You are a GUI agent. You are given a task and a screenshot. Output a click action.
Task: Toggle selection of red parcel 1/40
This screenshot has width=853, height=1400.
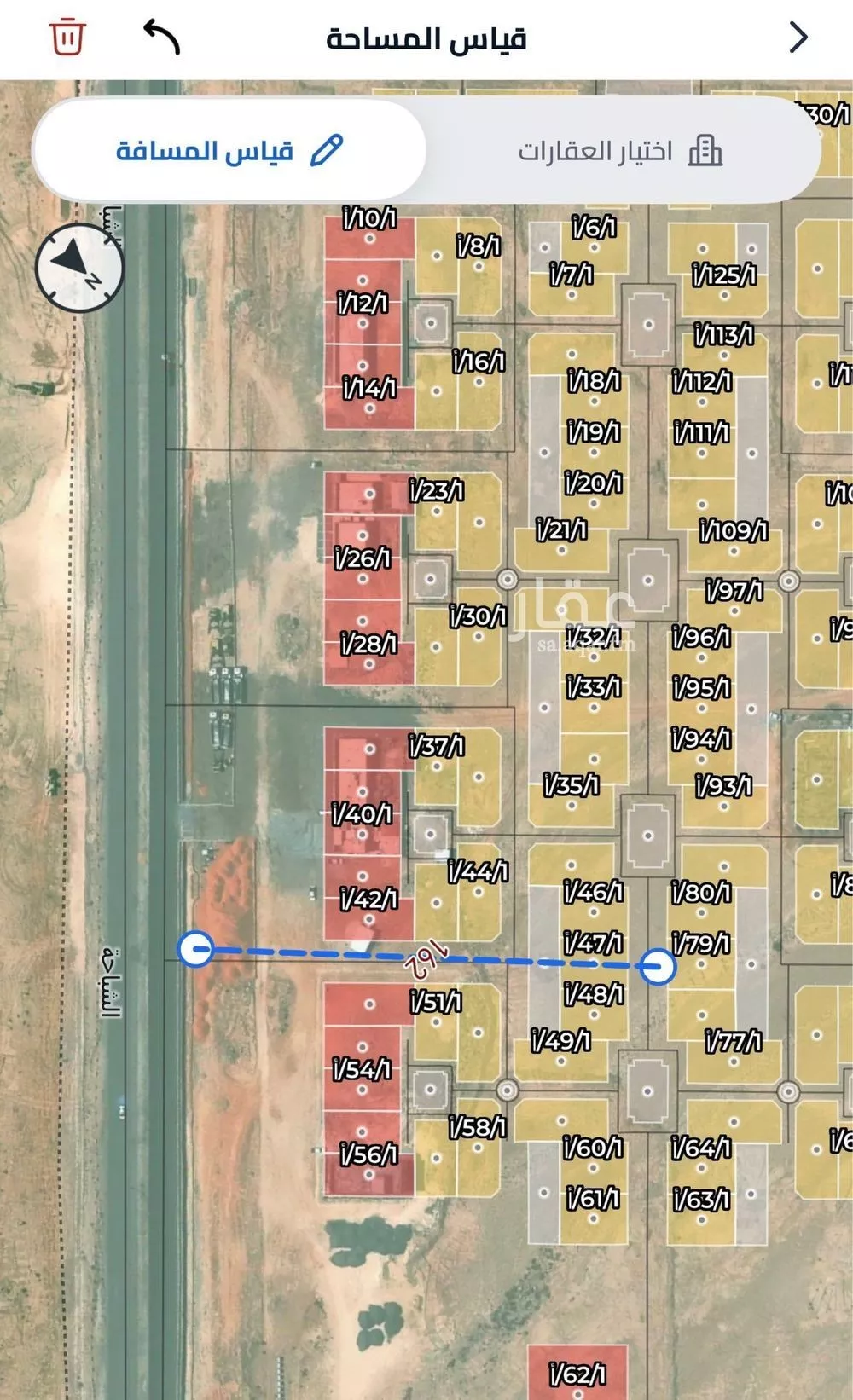tap(362, 814)
